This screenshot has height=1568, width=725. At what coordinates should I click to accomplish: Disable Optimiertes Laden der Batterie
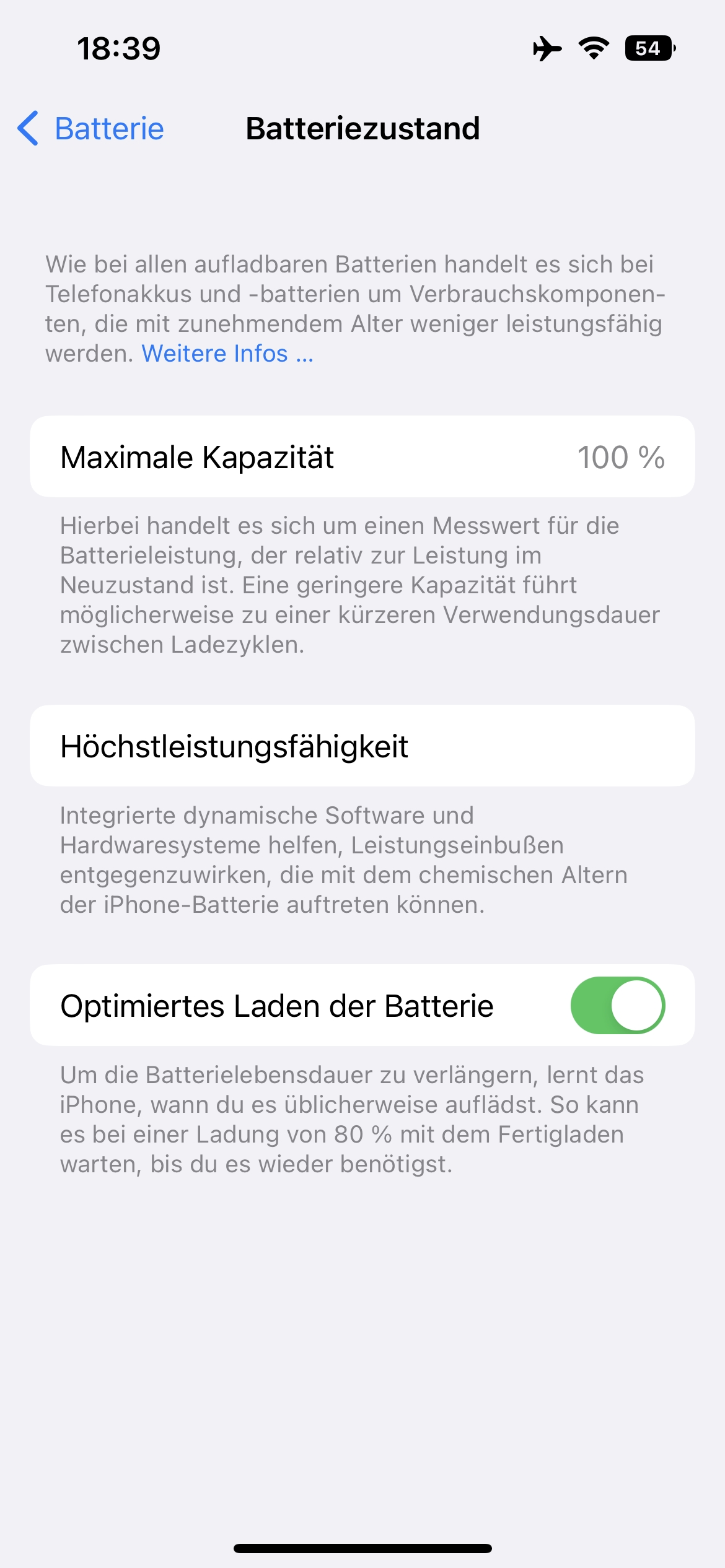coord(618,1005)
